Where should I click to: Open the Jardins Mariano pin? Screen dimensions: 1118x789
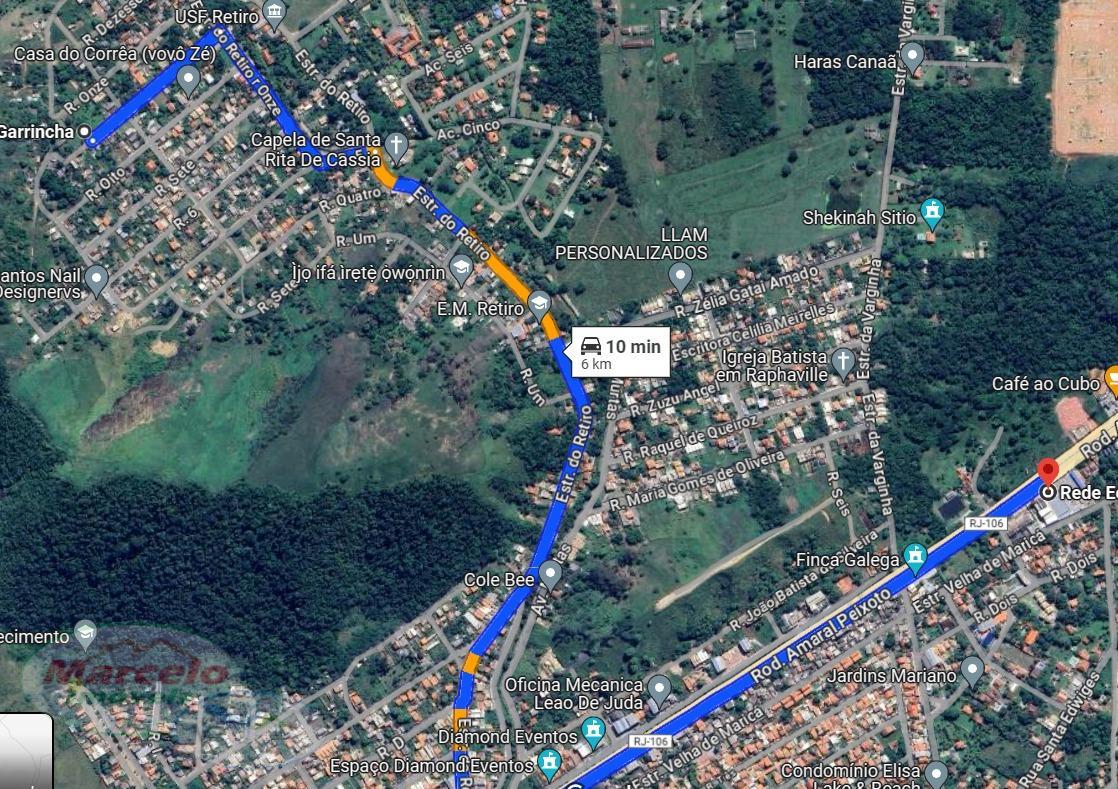972,669
